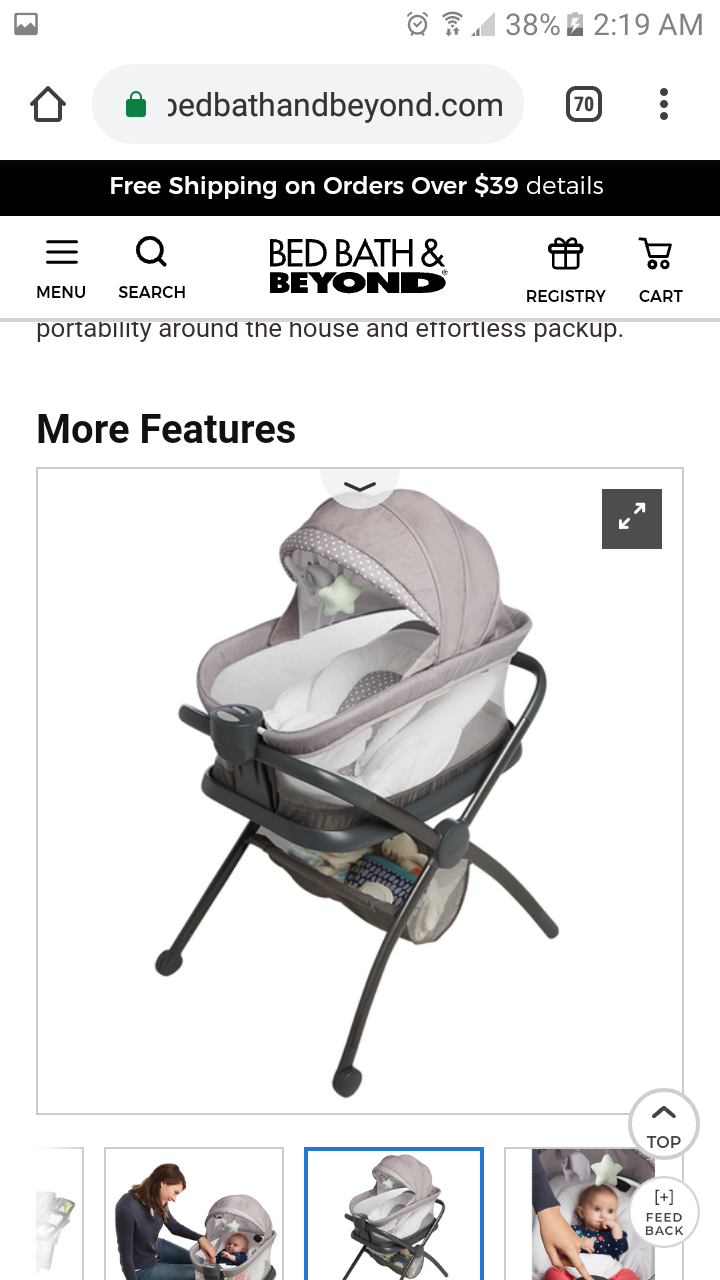The width and height of the screenshot is (720, 1280).
Task: Jump back to TOP of page
Action: (x=664, y=1124)
